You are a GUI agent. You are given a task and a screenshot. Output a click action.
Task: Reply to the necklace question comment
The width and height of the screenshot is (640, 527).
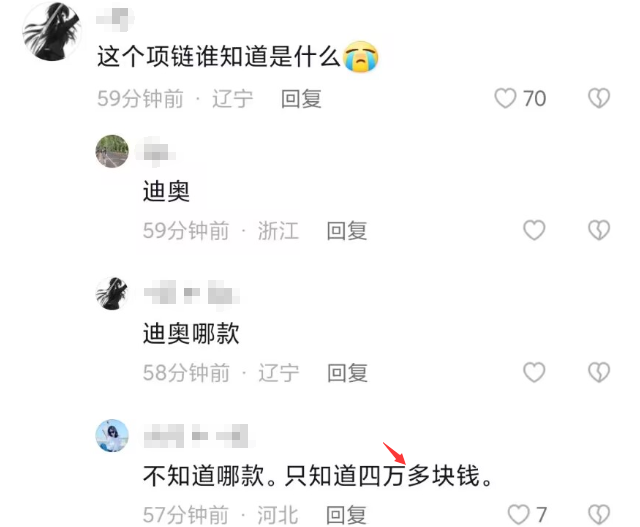[301, 99]
